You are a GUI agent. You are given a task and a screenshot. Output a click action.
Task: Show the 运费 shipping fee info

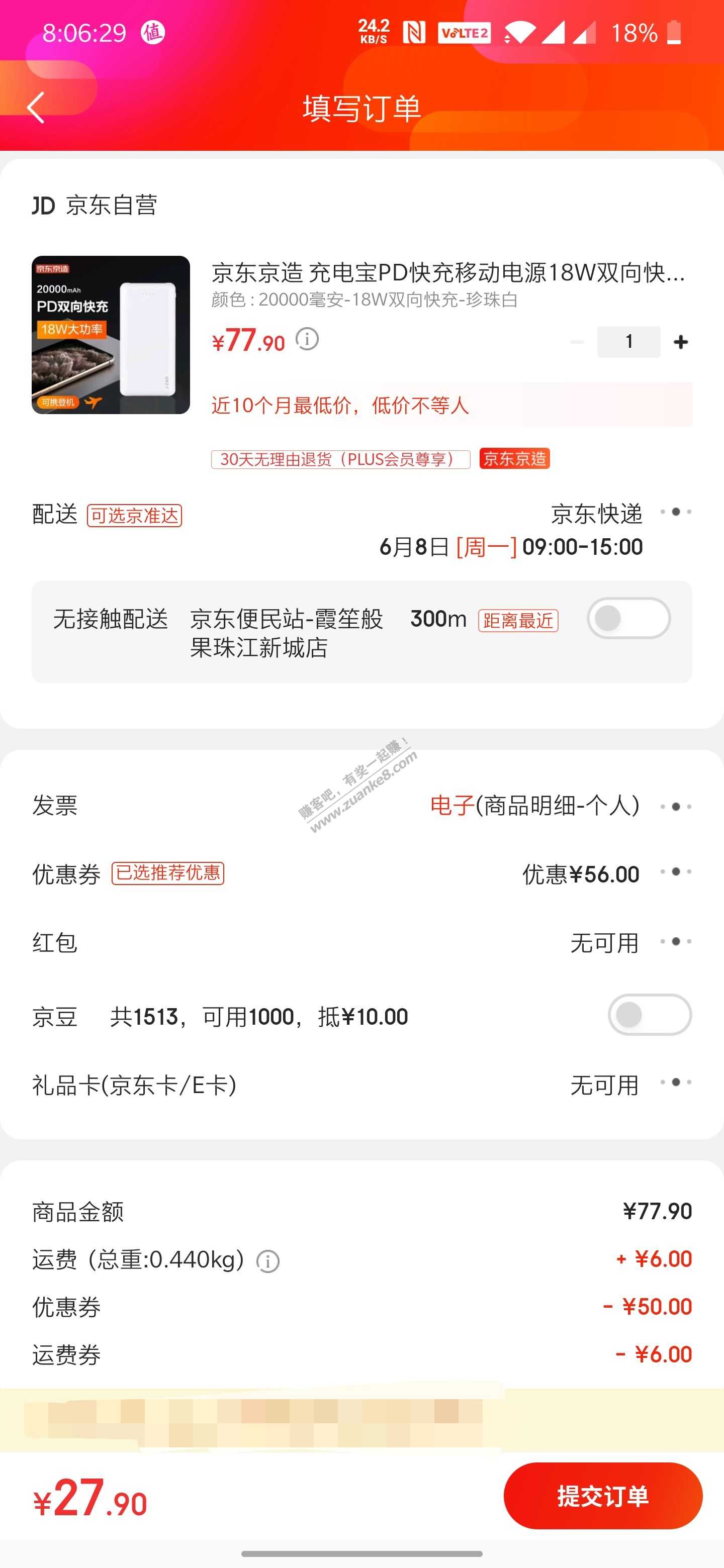tap(268, 1261)
